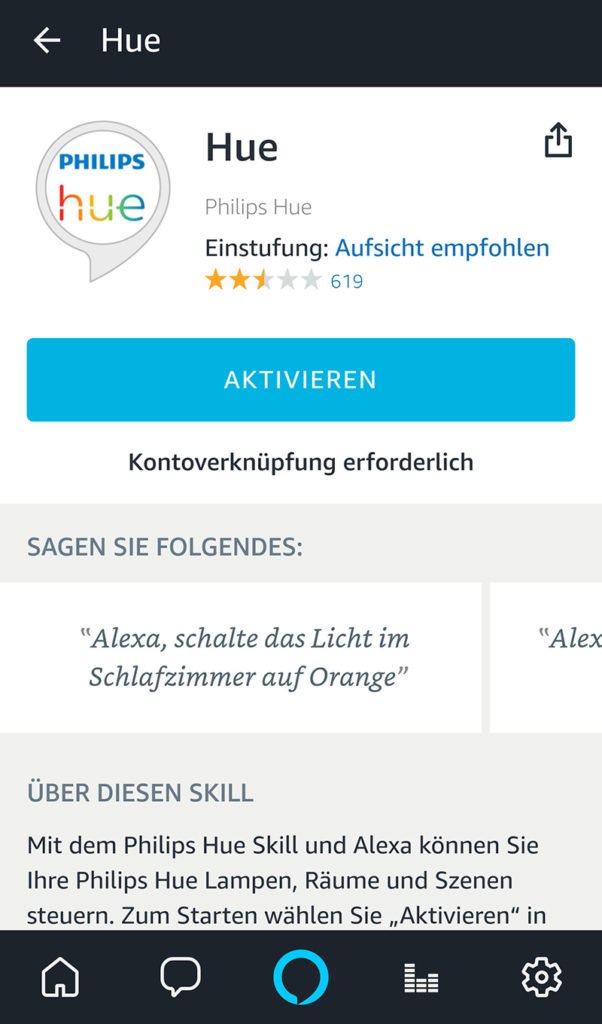602x1024 pixels.
Task: Open the Home tab
Action: [60, 977]
